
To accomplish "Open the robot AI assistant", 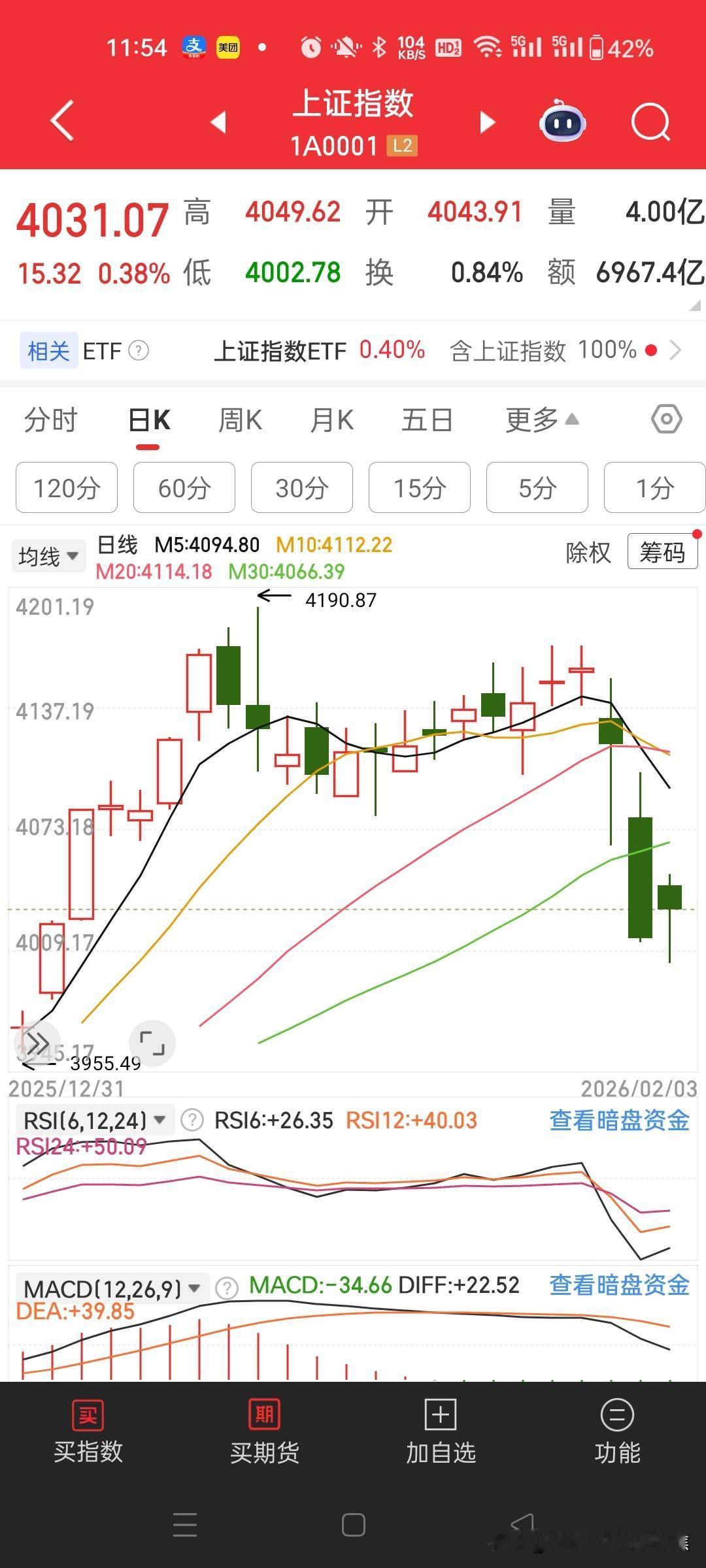I will coord(562,122).
